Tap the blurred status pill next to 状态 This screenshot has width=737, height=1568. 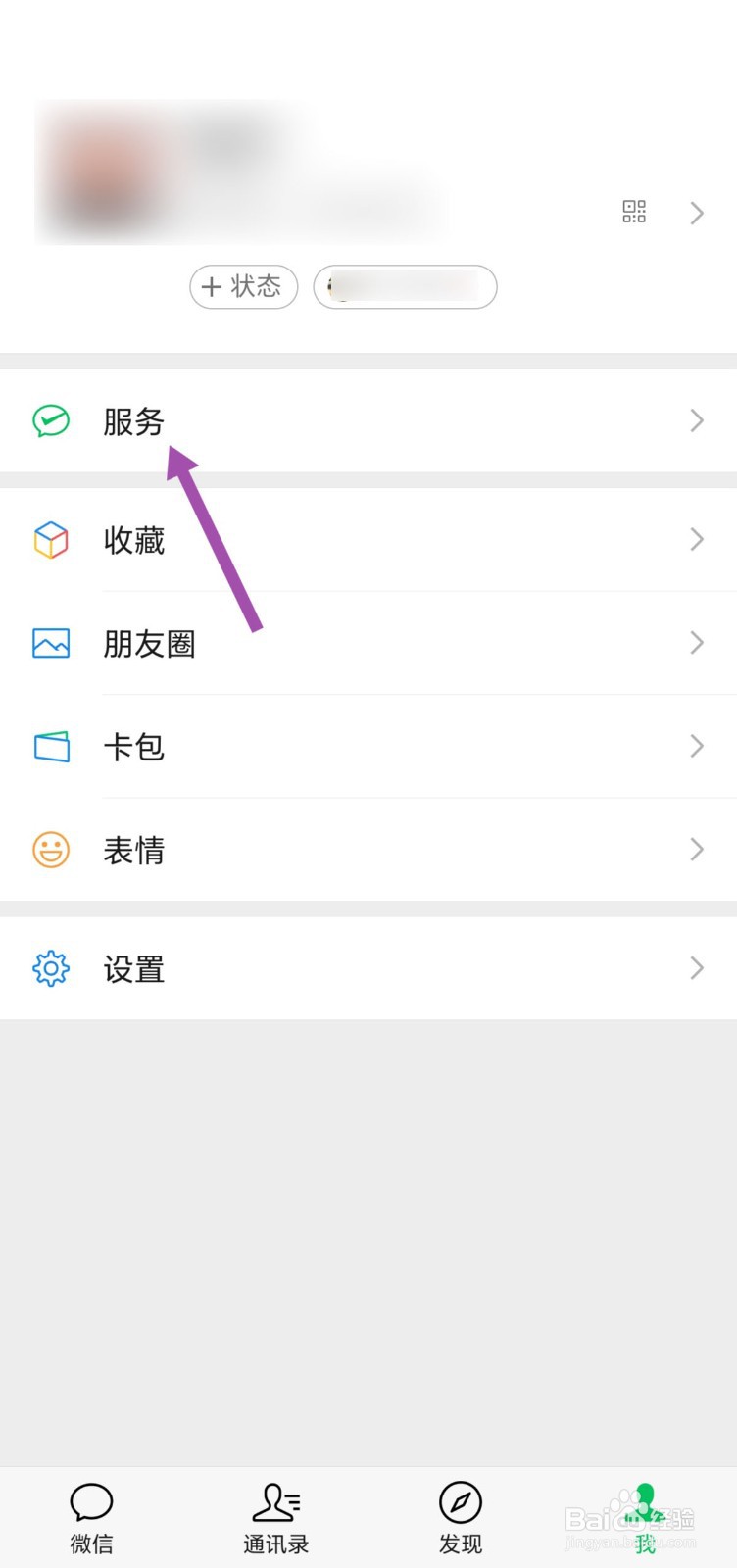pyautogui.click(x=405, y=286)
